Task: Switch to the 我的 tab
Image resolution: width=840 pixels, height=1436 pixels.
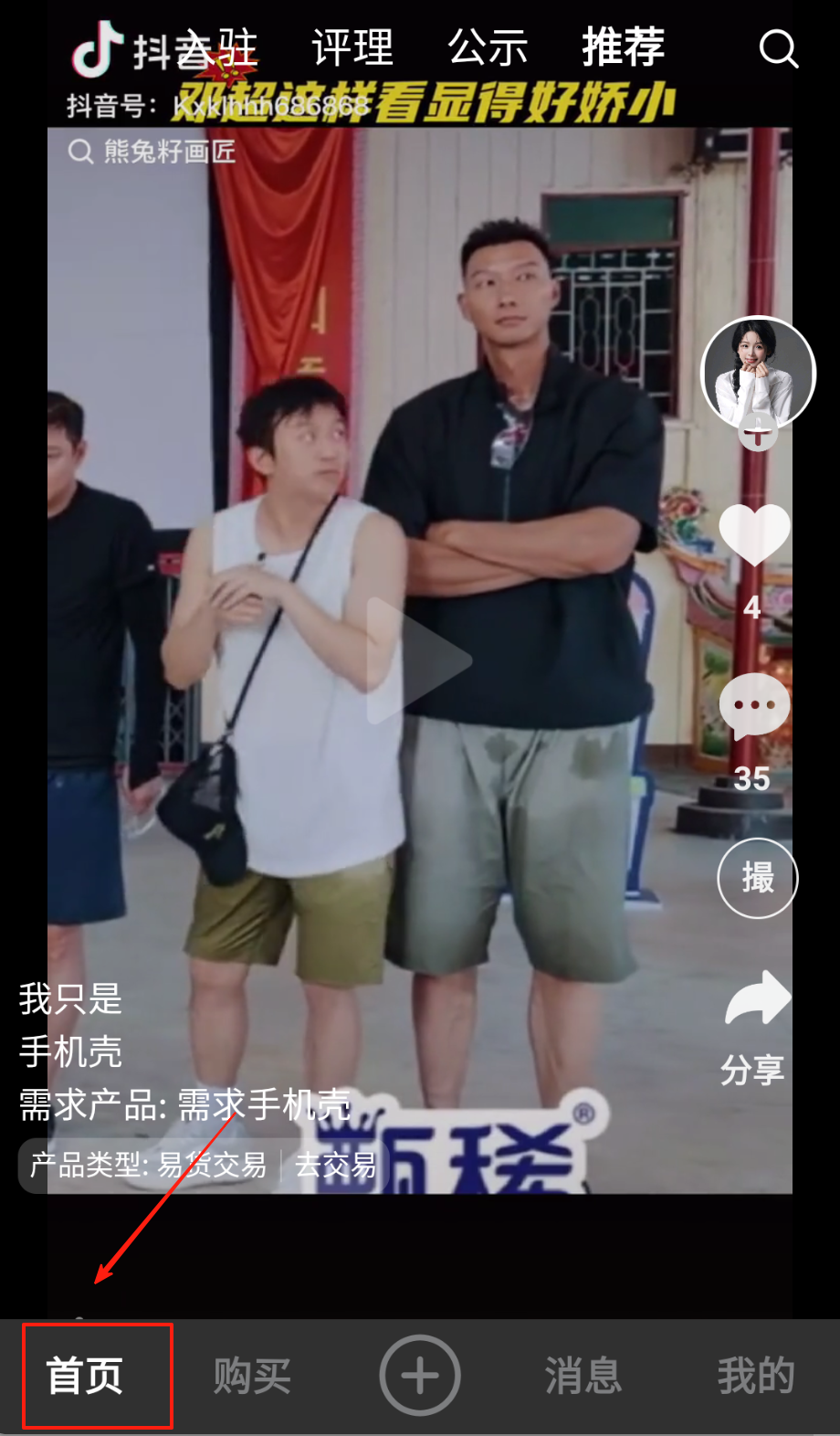Action: coord(755,1376)
